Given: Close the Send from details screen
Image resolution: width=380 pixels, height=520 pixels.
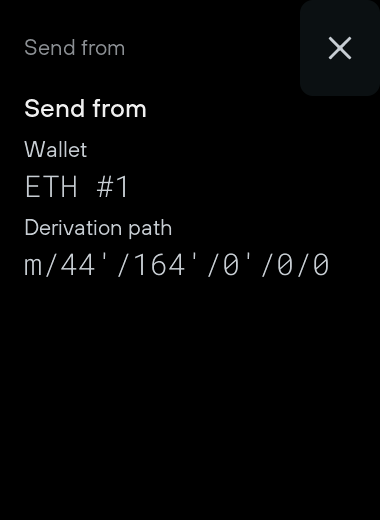Looking at the screenshot, I should pyautogui.click(x=340, y=48).
